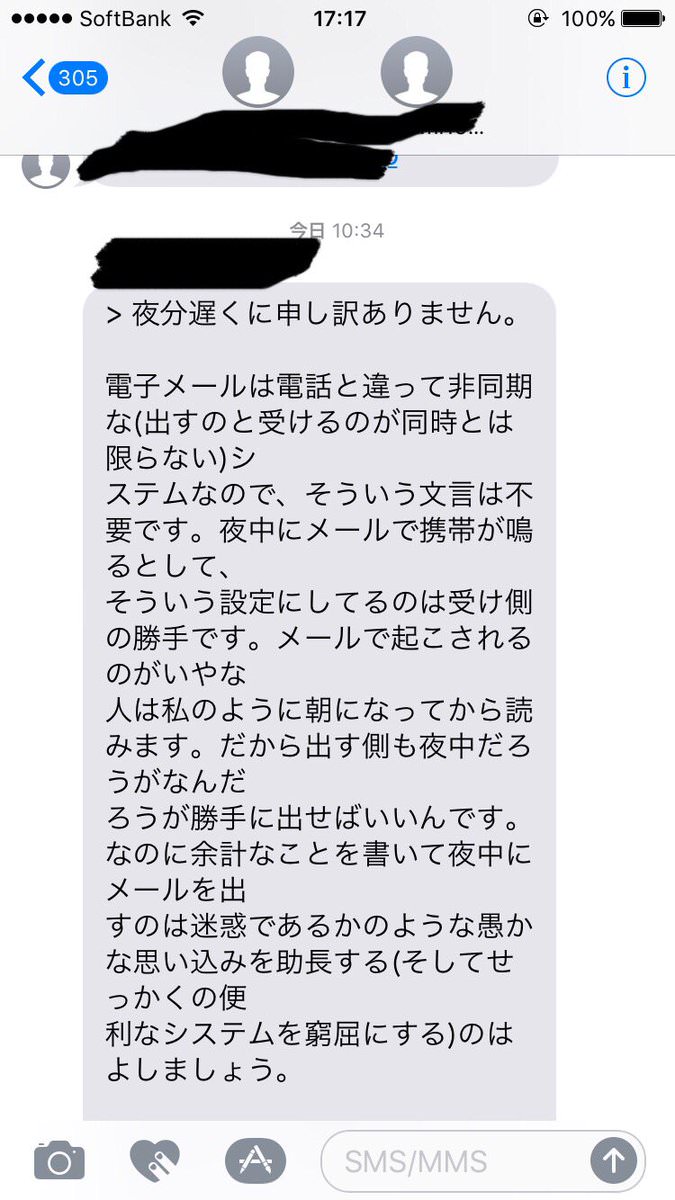Open group contact avatars at top

click(x=337, y=73)
